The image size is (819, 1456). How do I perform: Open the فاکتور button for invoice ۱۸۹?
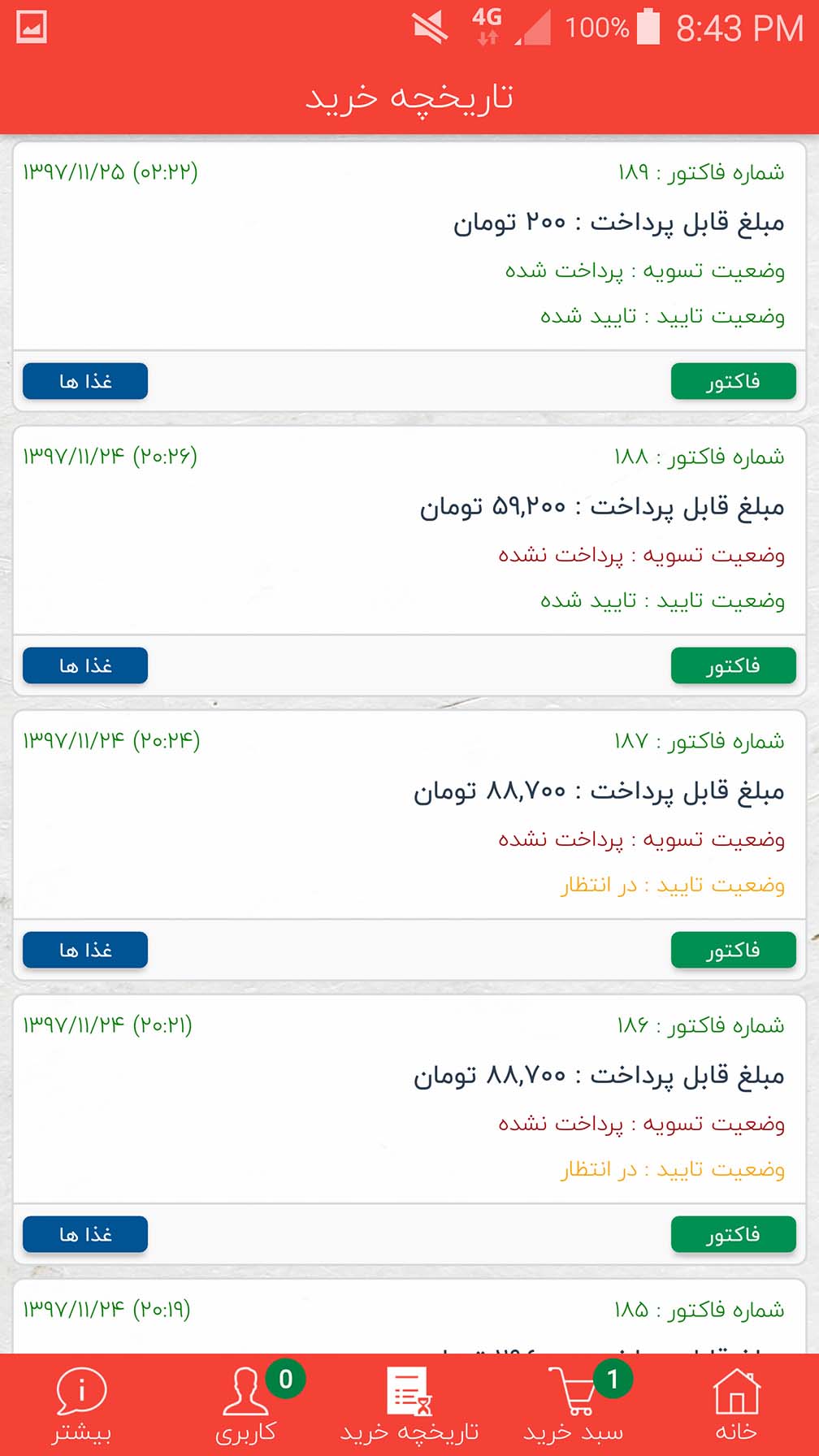[733, 381]
